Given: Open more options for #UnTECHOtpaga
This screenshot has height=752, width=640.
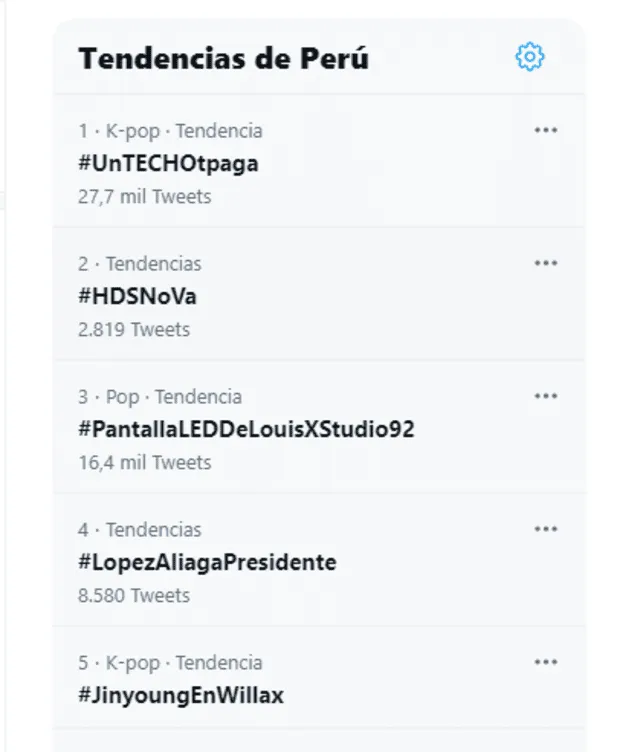Looking at the screenshot, I should click(x=545, y=130).
